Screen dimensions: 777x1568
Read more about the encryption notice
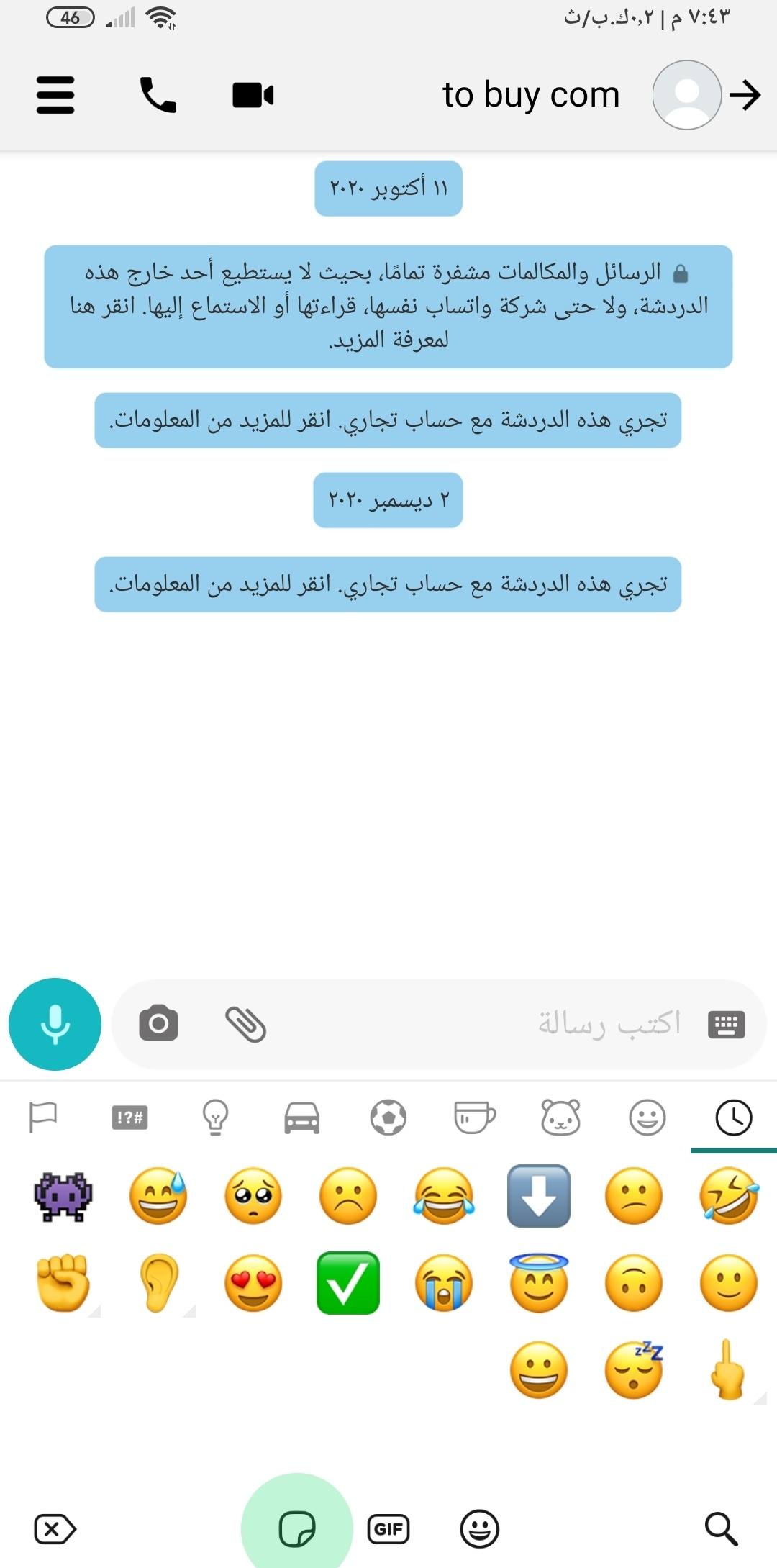tap(388, 307)
